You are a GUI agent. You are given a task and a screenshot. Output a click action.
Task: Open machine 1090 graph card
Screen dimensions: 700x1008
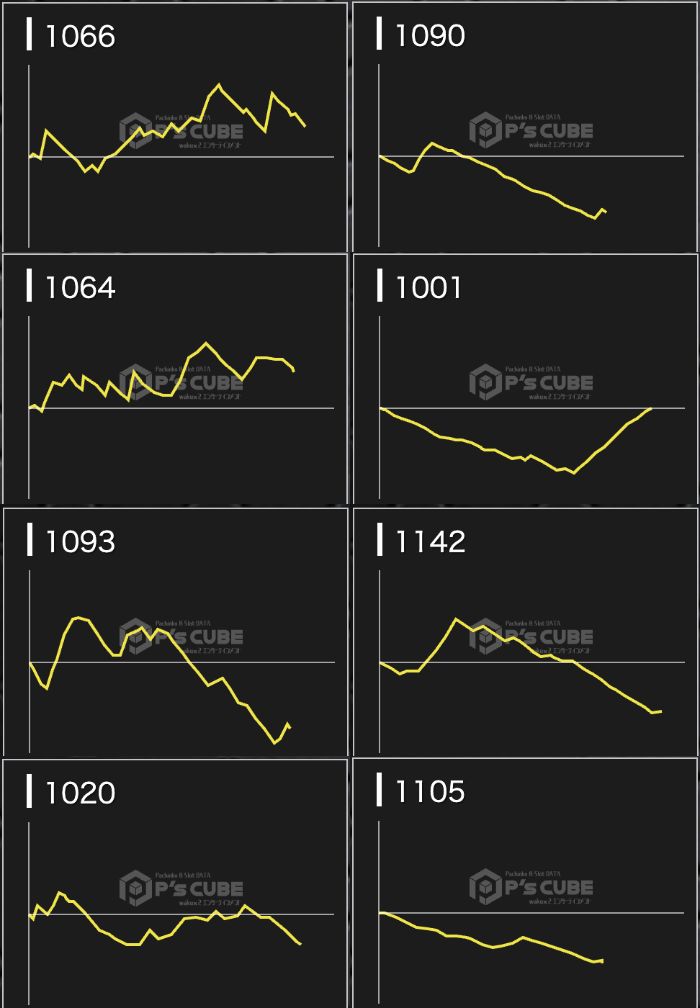525,127
